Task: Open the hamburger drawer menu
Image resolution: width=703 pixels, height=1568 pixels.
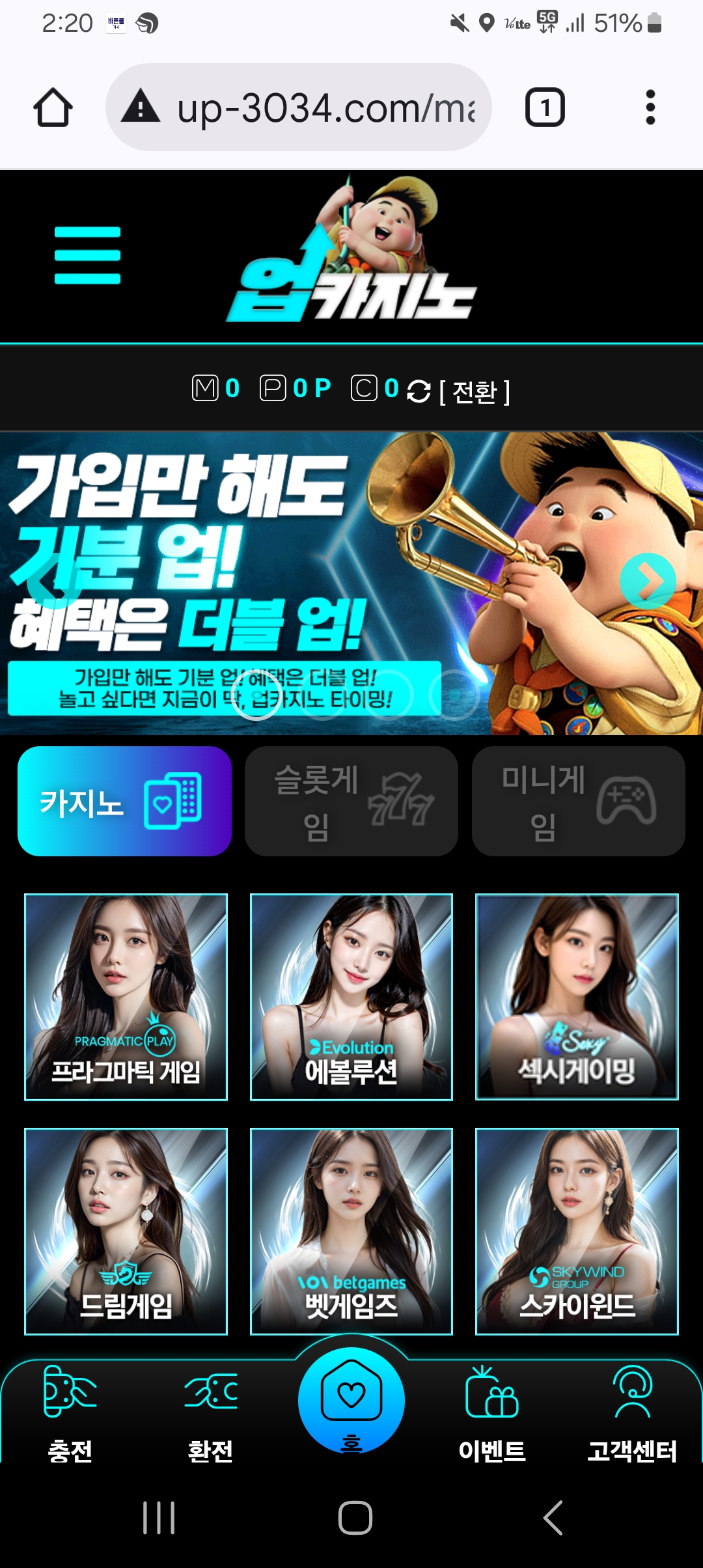Action: coord(87,255)
